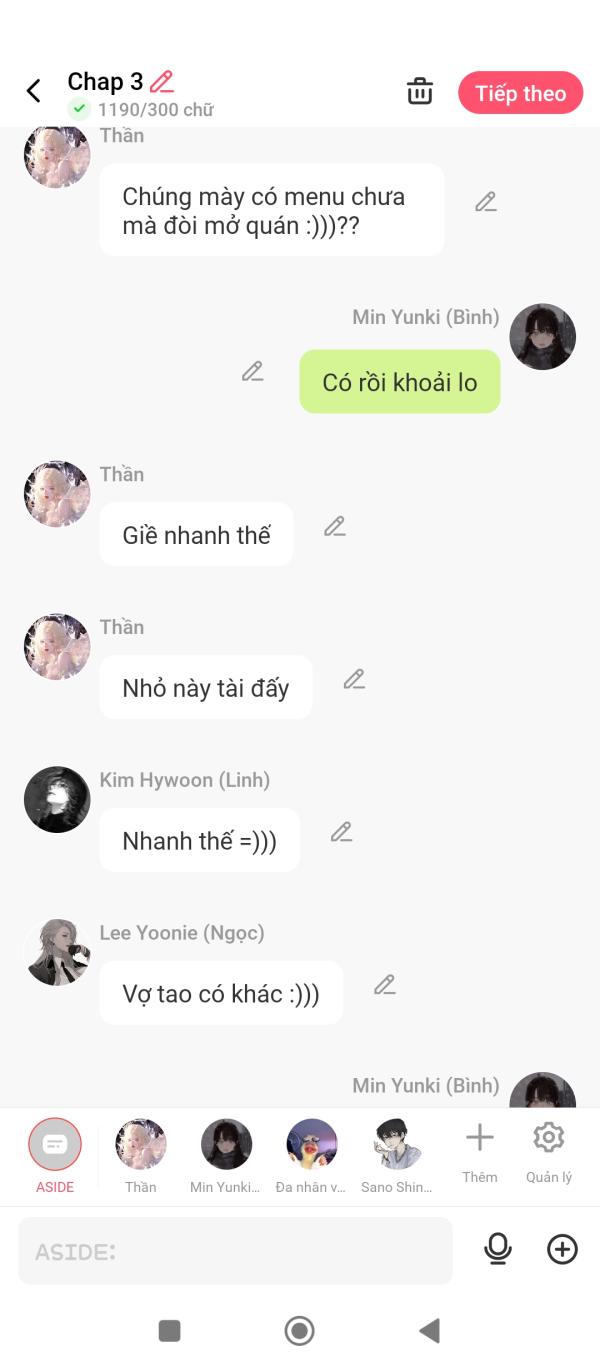Select character Min Yunki in the bottom bar
The height and width of the screenshot is (1367, 600).
226,1155
